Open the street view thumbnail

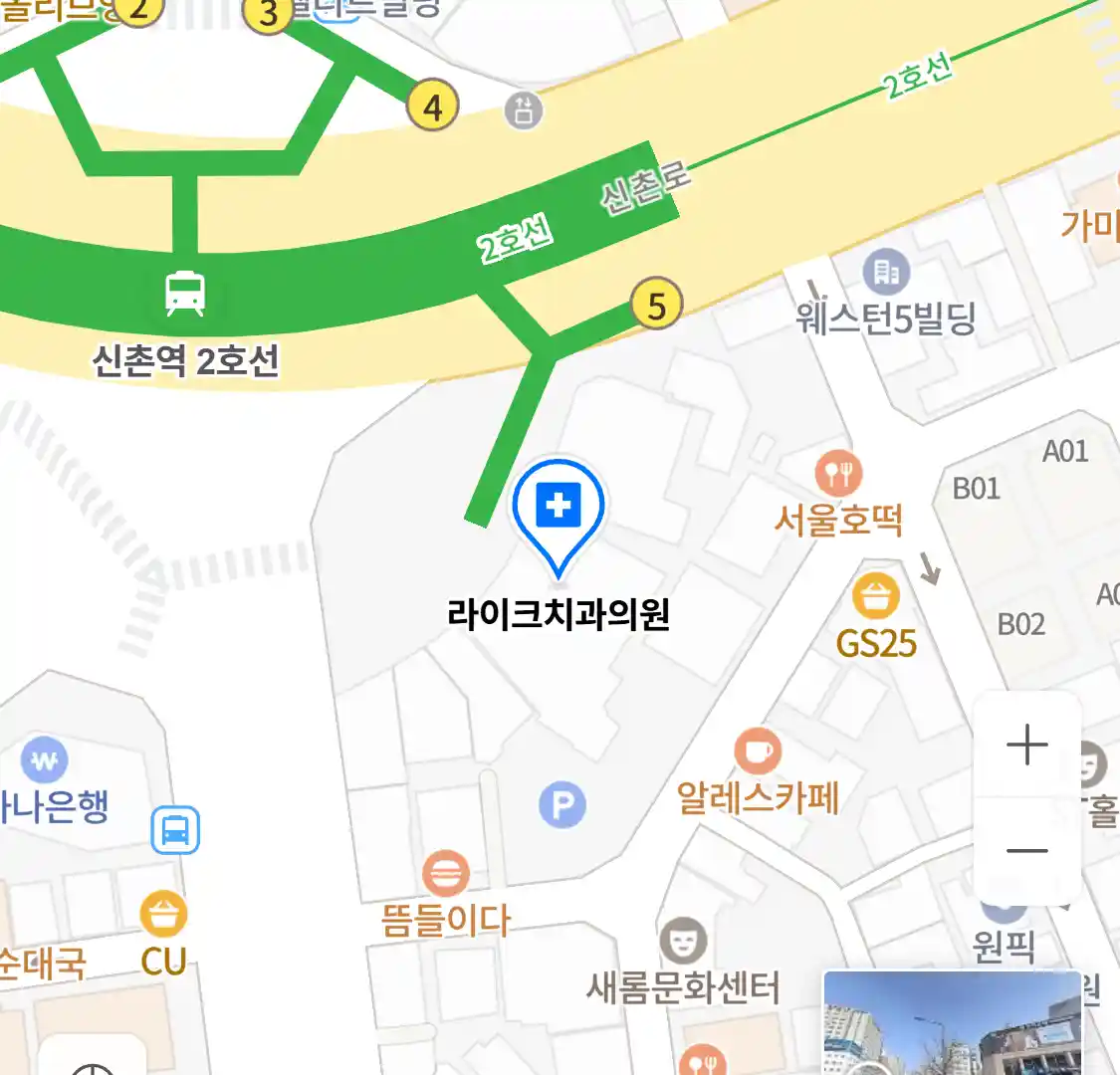click(952, 1023)
